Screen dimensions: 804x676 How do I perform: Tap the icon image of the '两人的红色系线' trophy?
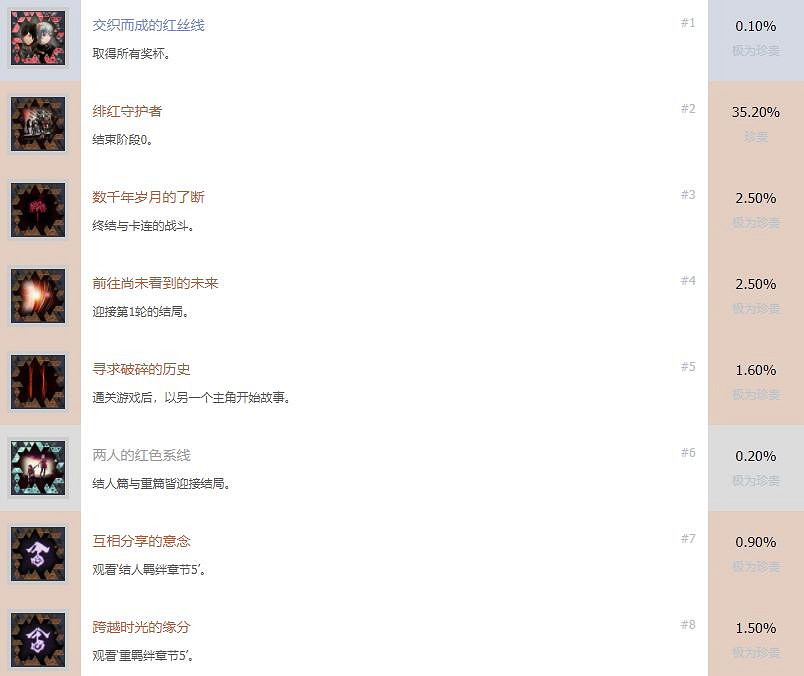38,468
